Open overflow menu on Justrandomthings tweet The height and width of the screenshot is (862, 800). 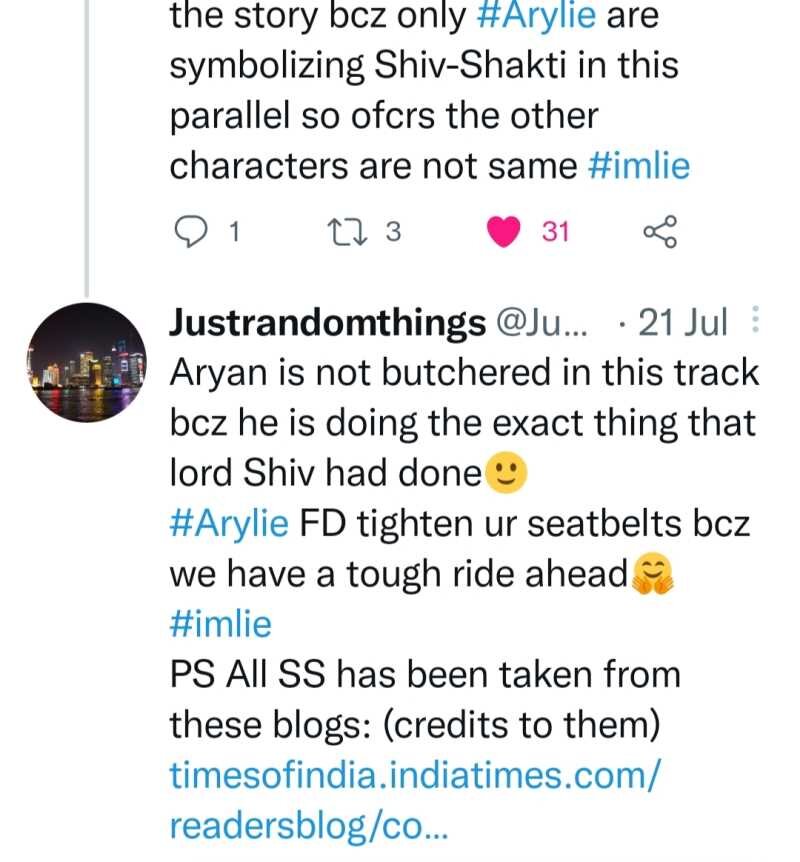coord(754,321)
